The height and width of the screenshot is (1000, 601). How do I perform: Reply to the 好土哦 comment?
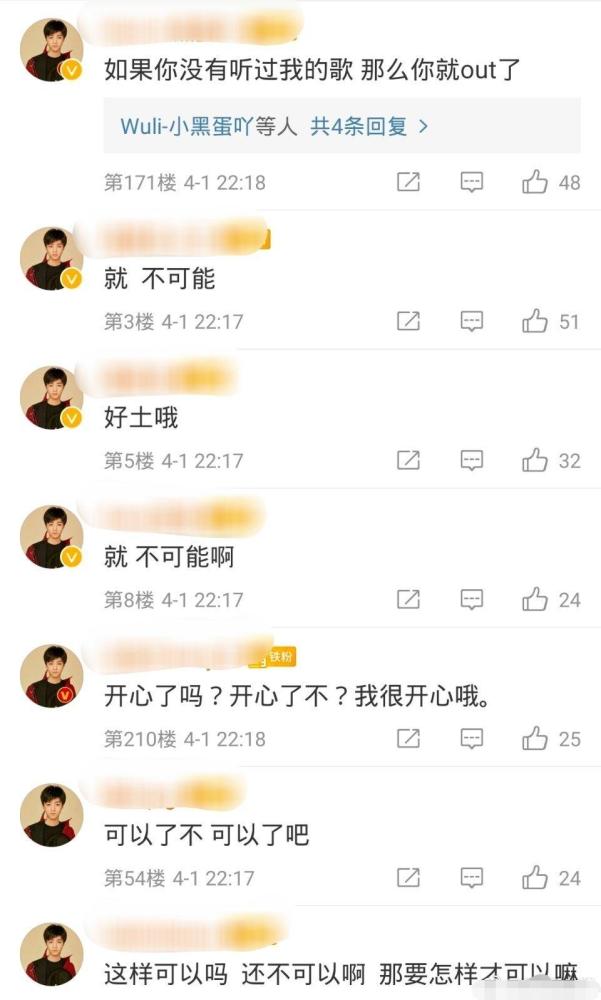click(x=471, y=460)
